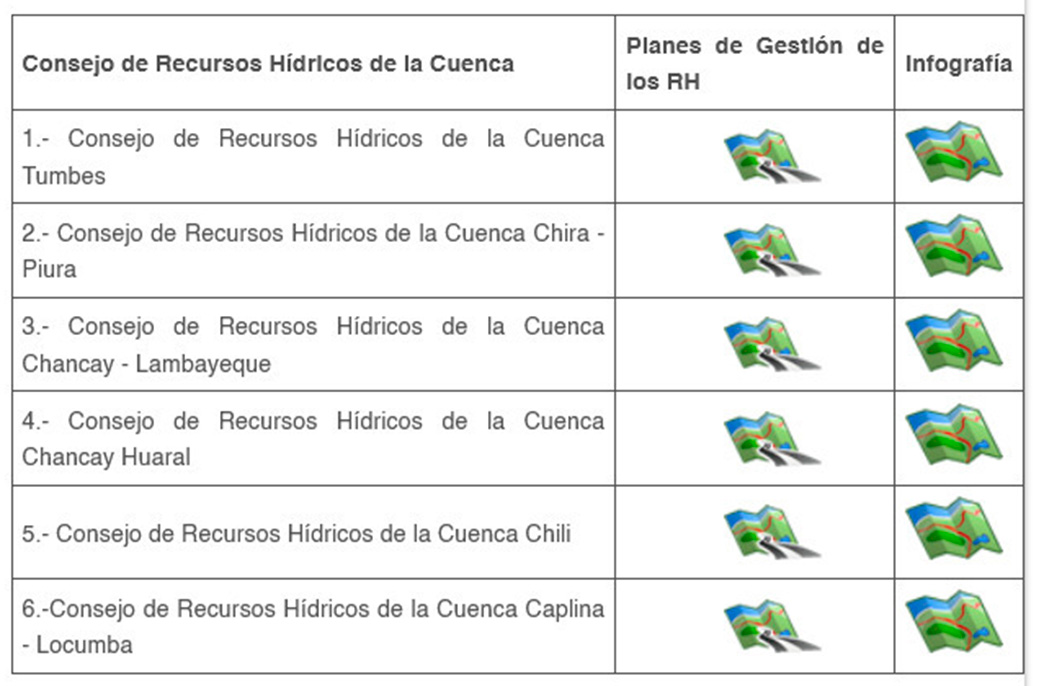The height and width of the screenshot is (686, 1039).
Task: Open Infografía icon for Cuenca Chili
Action: coord(954,528)
